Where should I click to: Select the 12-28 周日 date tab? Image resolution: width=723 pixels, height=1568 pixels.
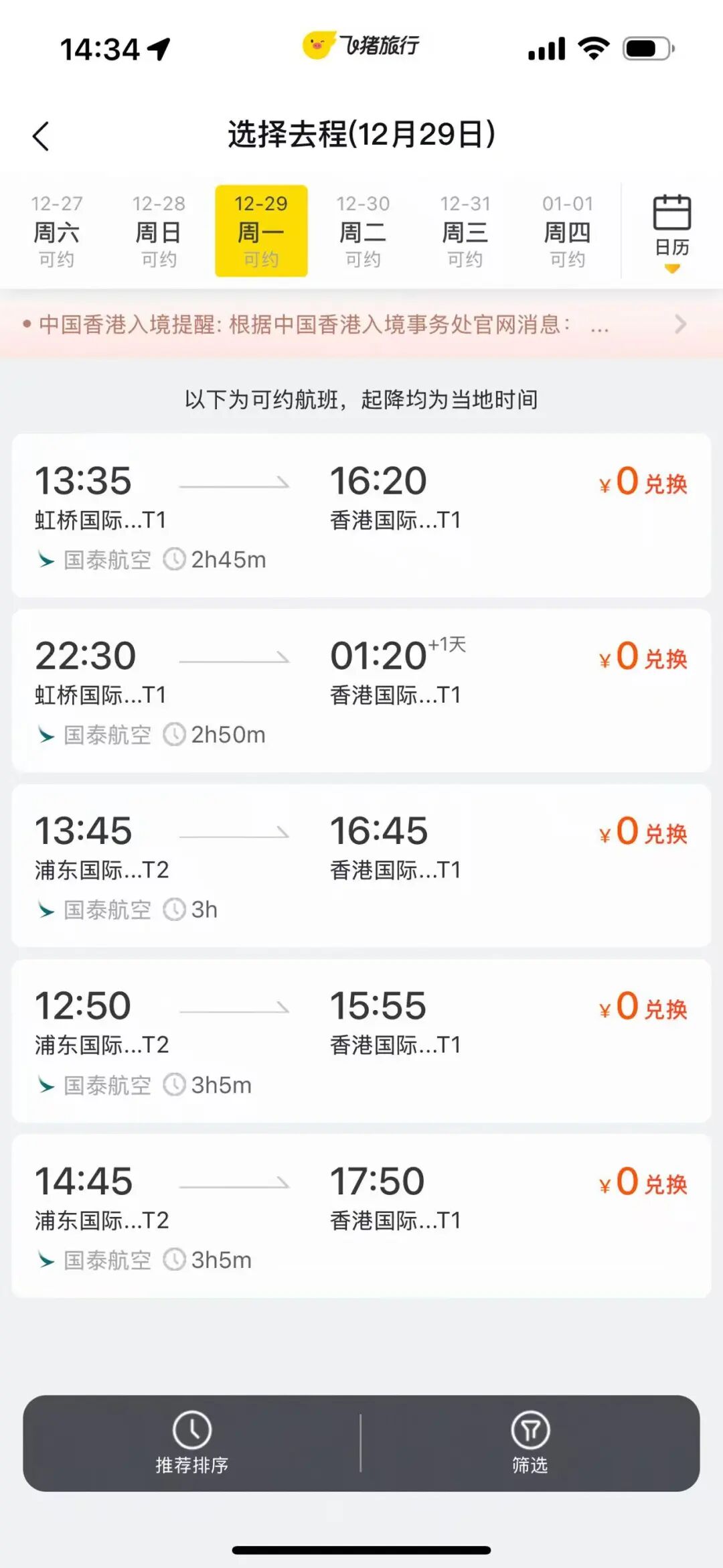click(159, 231)
